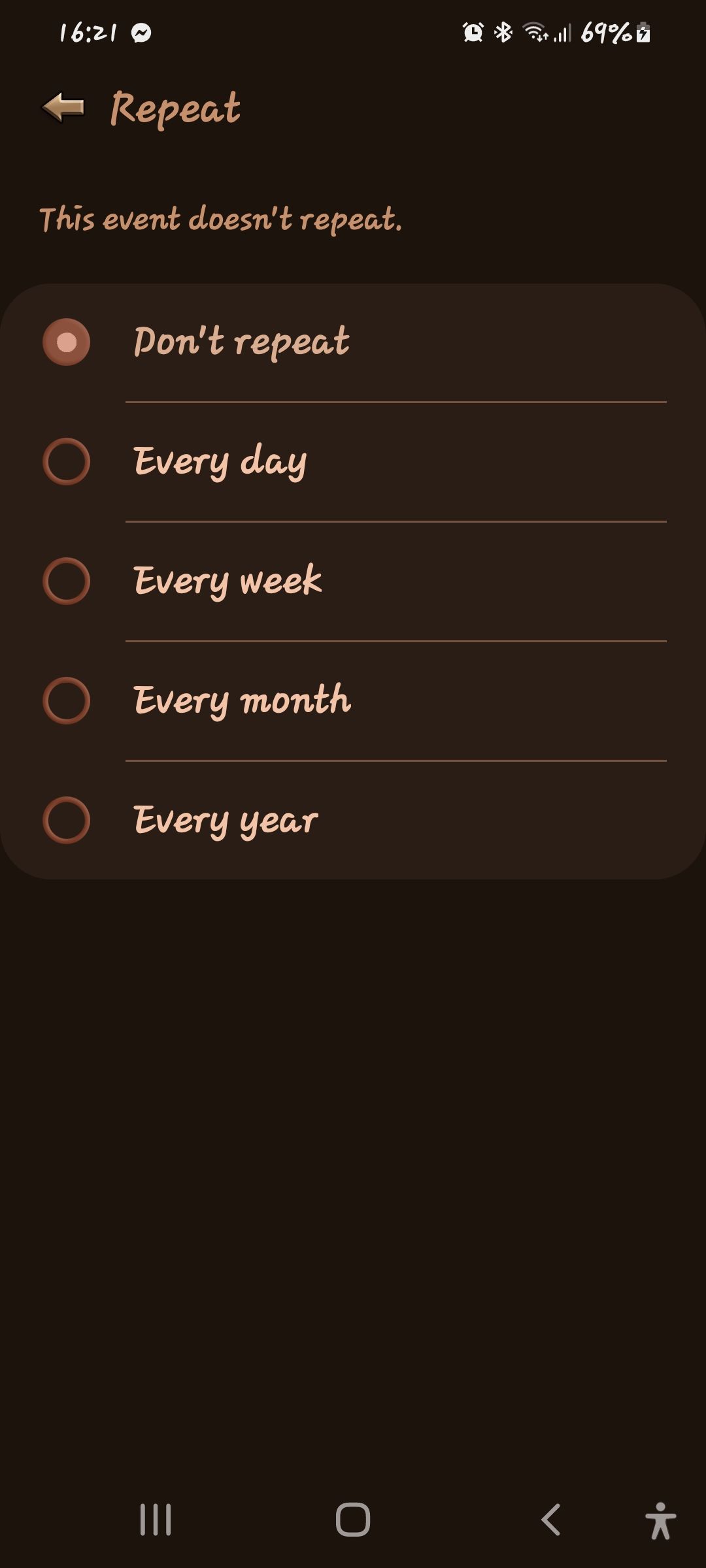Tap the Wi-Fi status icon
This screenshot has height=1568, width=706.
(536, 31)
